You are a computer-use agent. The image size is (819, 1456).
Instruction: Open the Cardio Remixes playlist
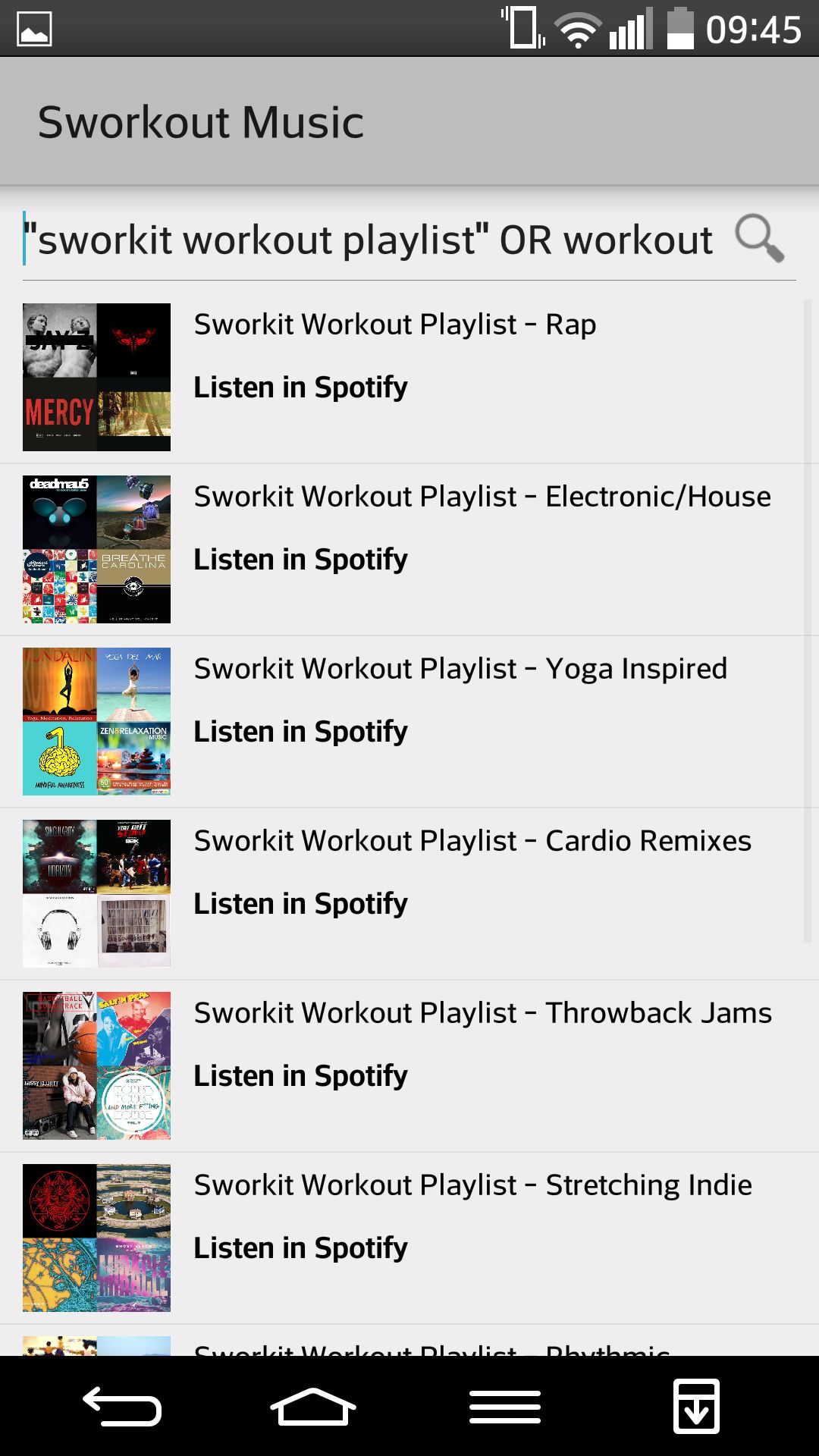click(409, 894)
